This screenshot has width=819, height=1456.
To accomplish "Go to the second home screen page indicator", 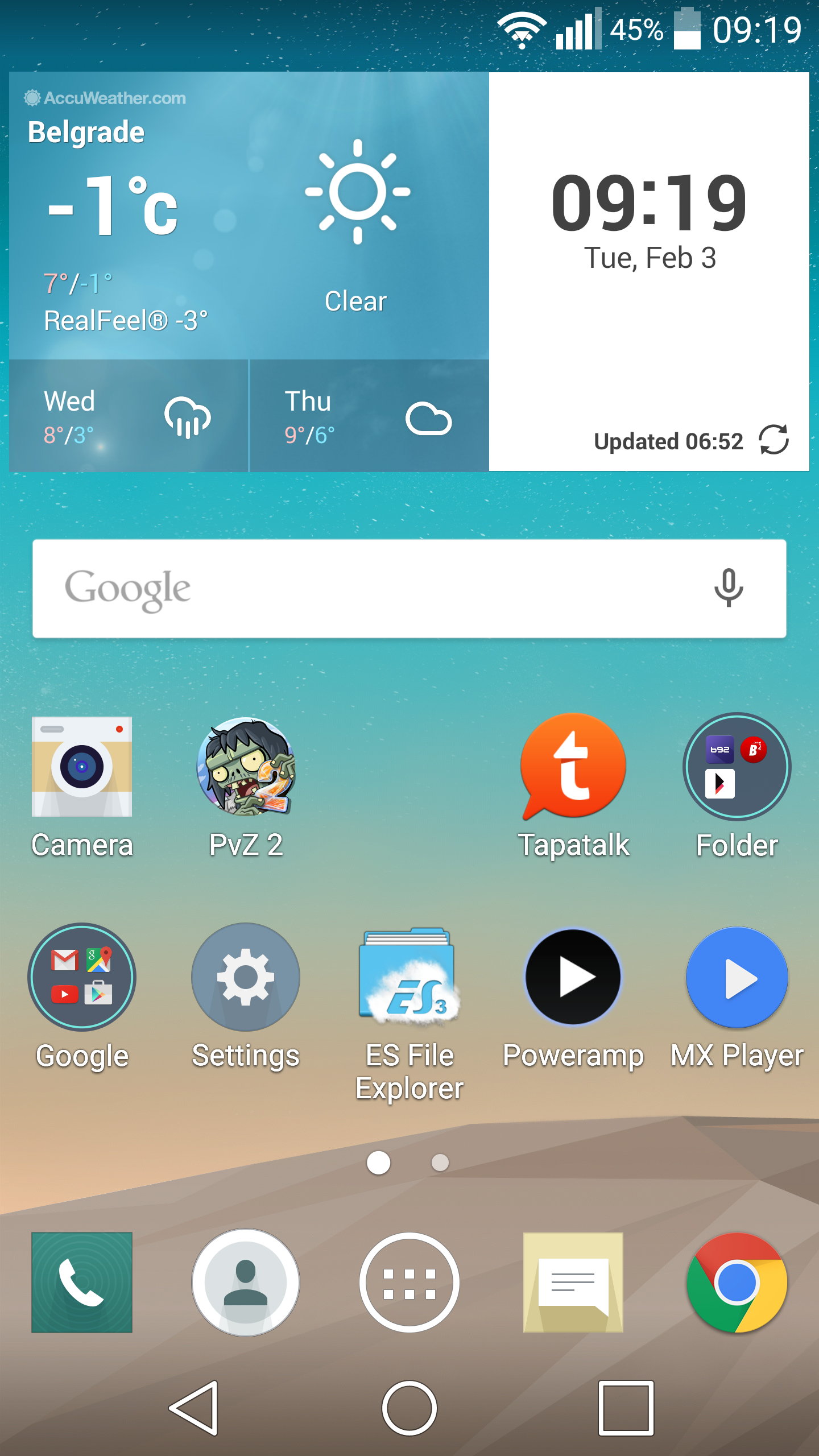I will pyautogui.click(x=440, y=1163).
